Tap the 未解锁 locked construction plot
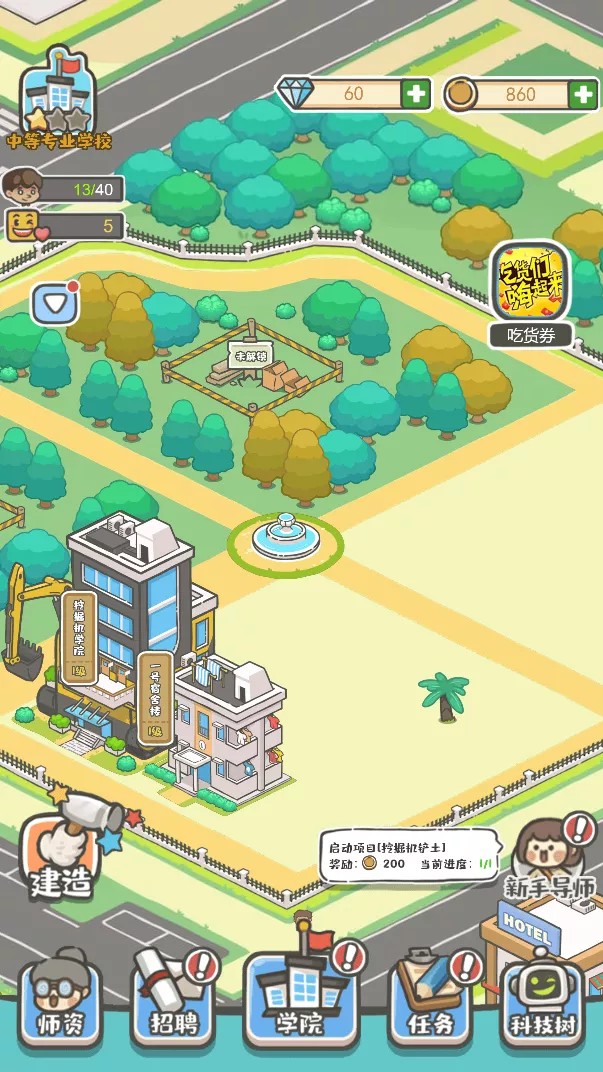Image resolution: width=603 pixels, height=1072 pixels. pos(252,365)
